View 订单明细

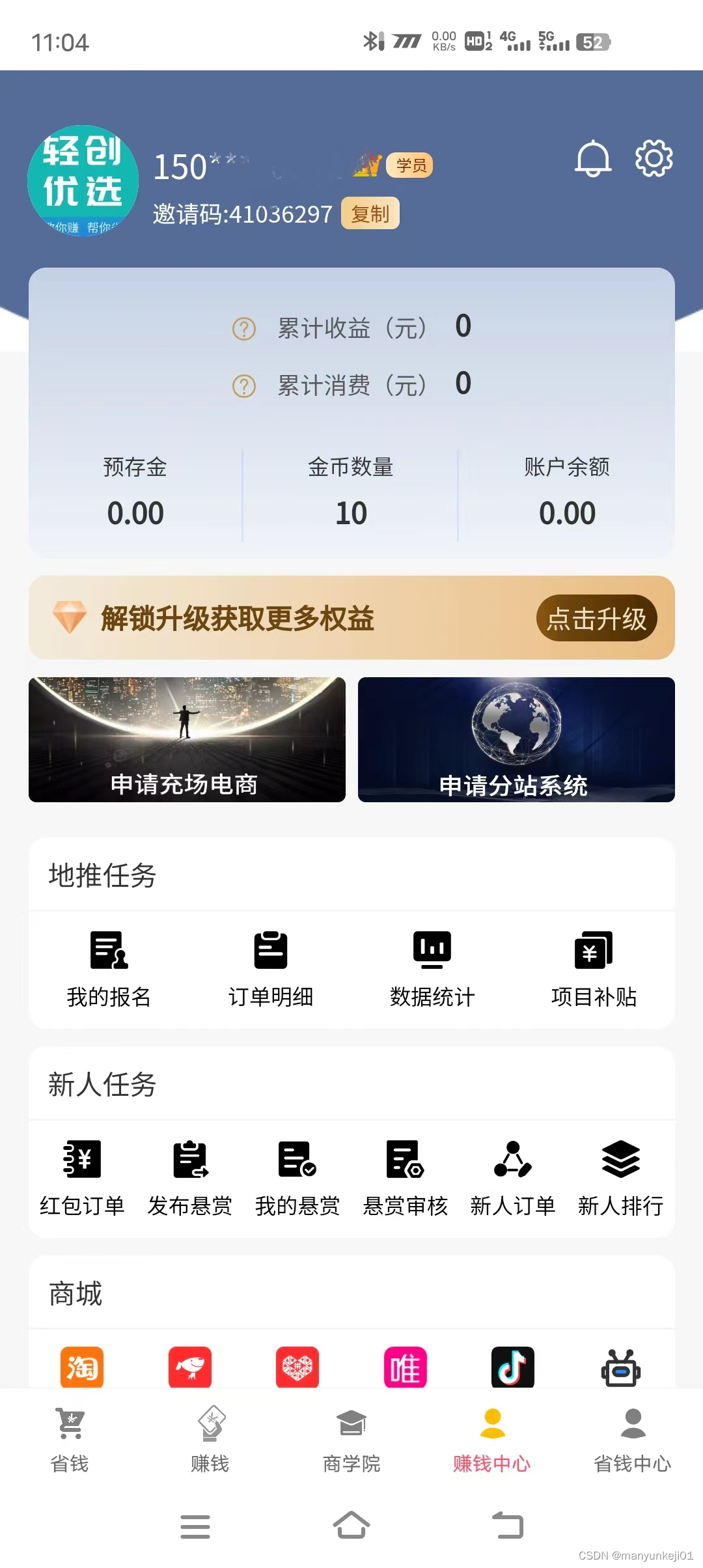[271, 968]
